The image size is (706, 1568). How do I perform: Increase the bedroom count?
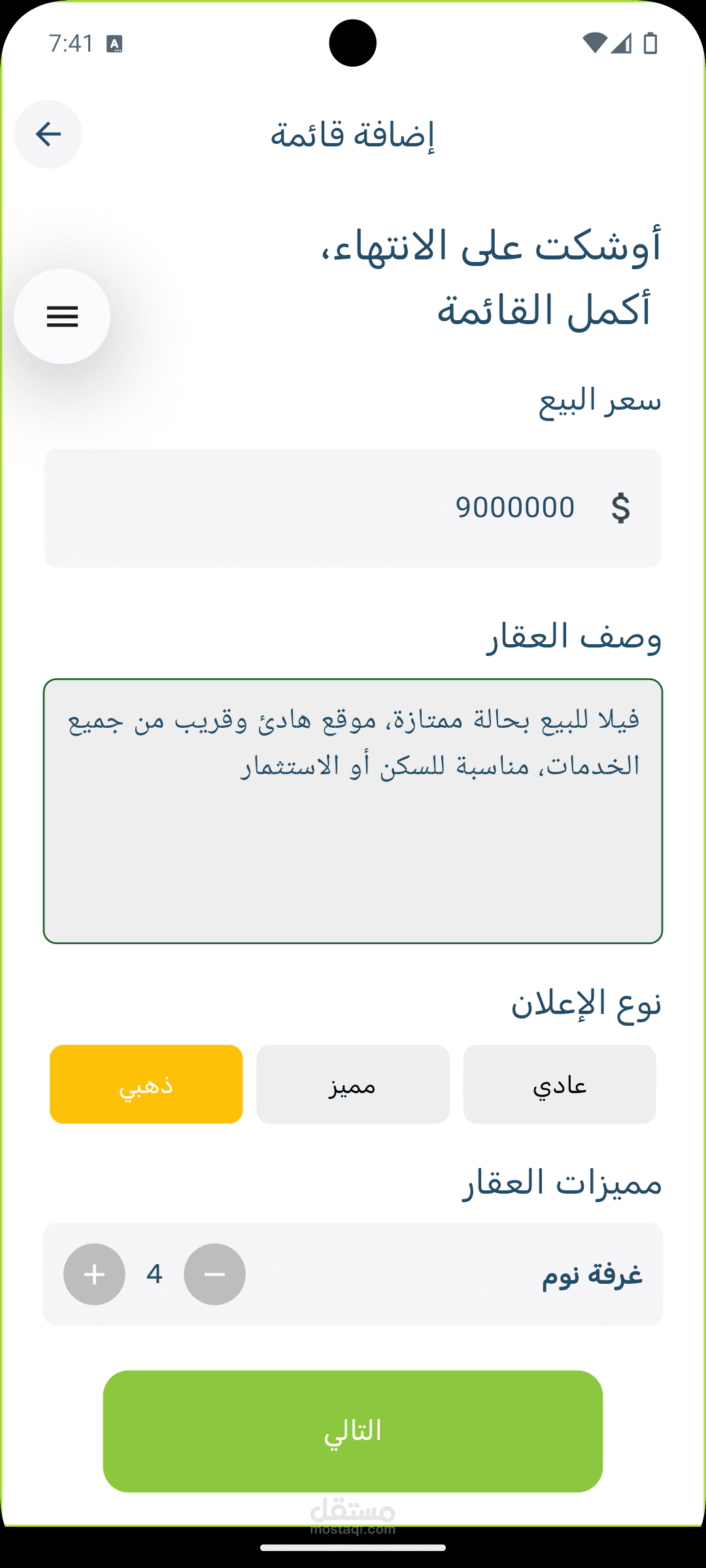point(94,1274)
